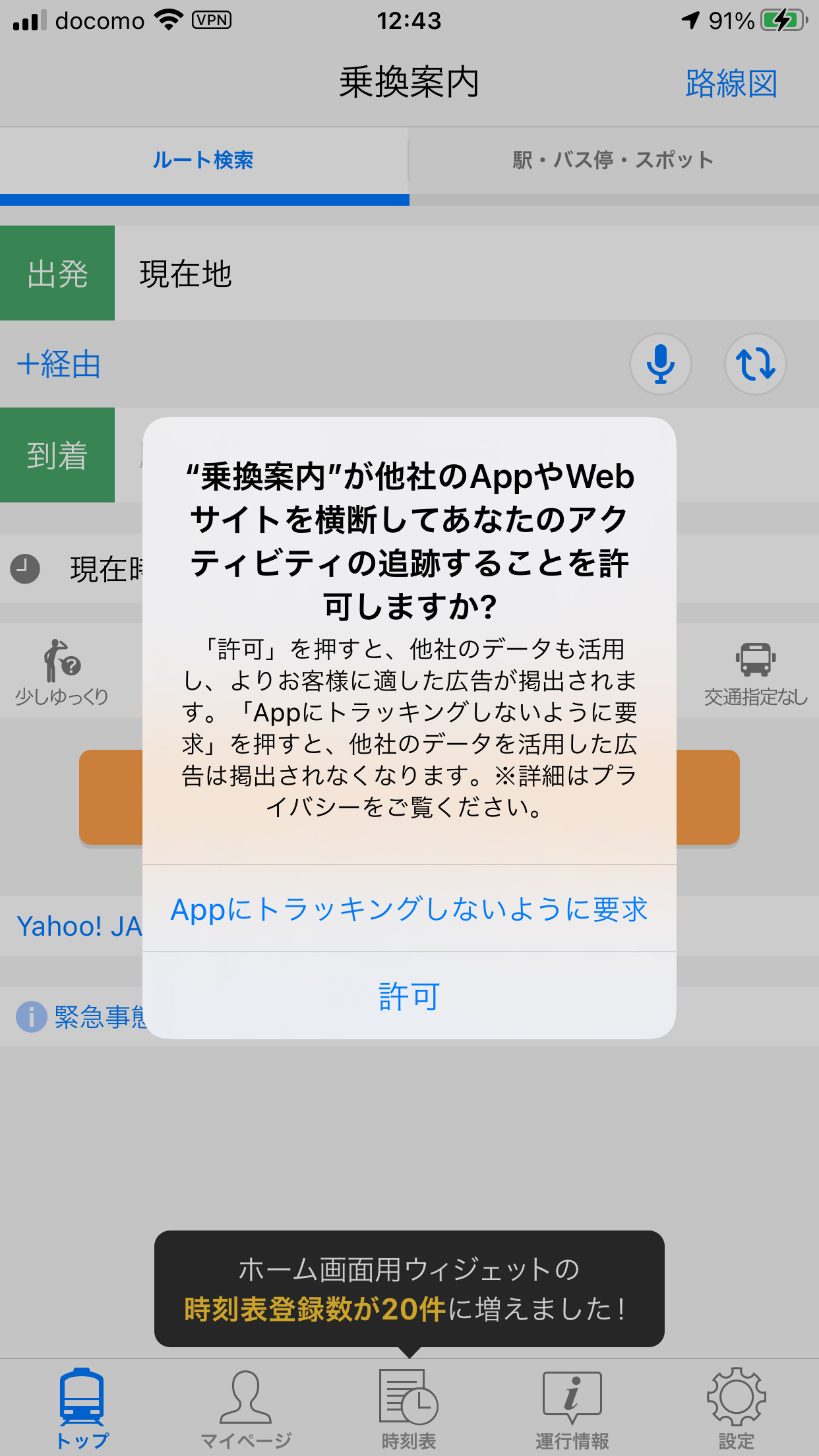Open the 路線図 route map
819x1456 pixels.
click(x=731, y=84)
